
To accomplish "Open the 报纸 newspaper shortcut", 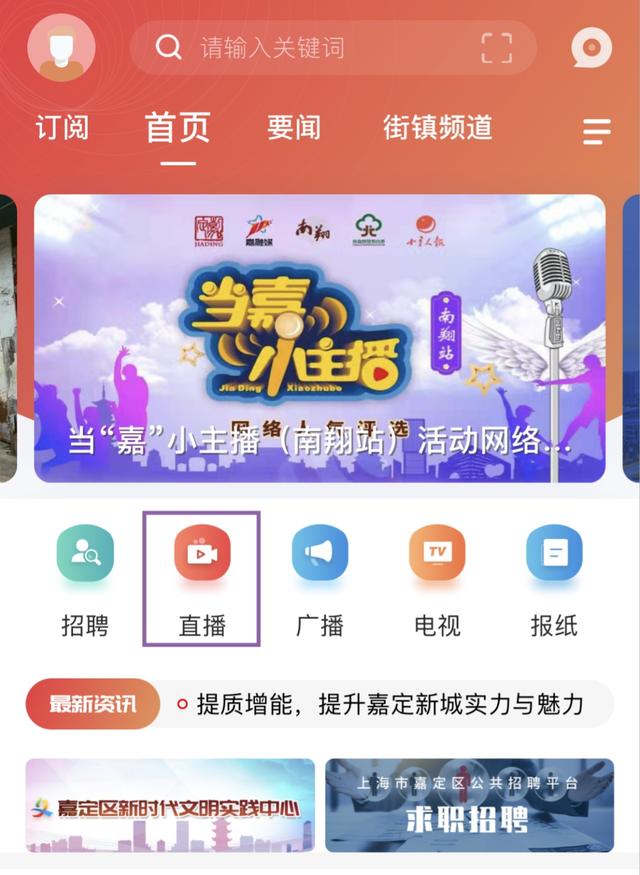I will [x=554, y=579].
